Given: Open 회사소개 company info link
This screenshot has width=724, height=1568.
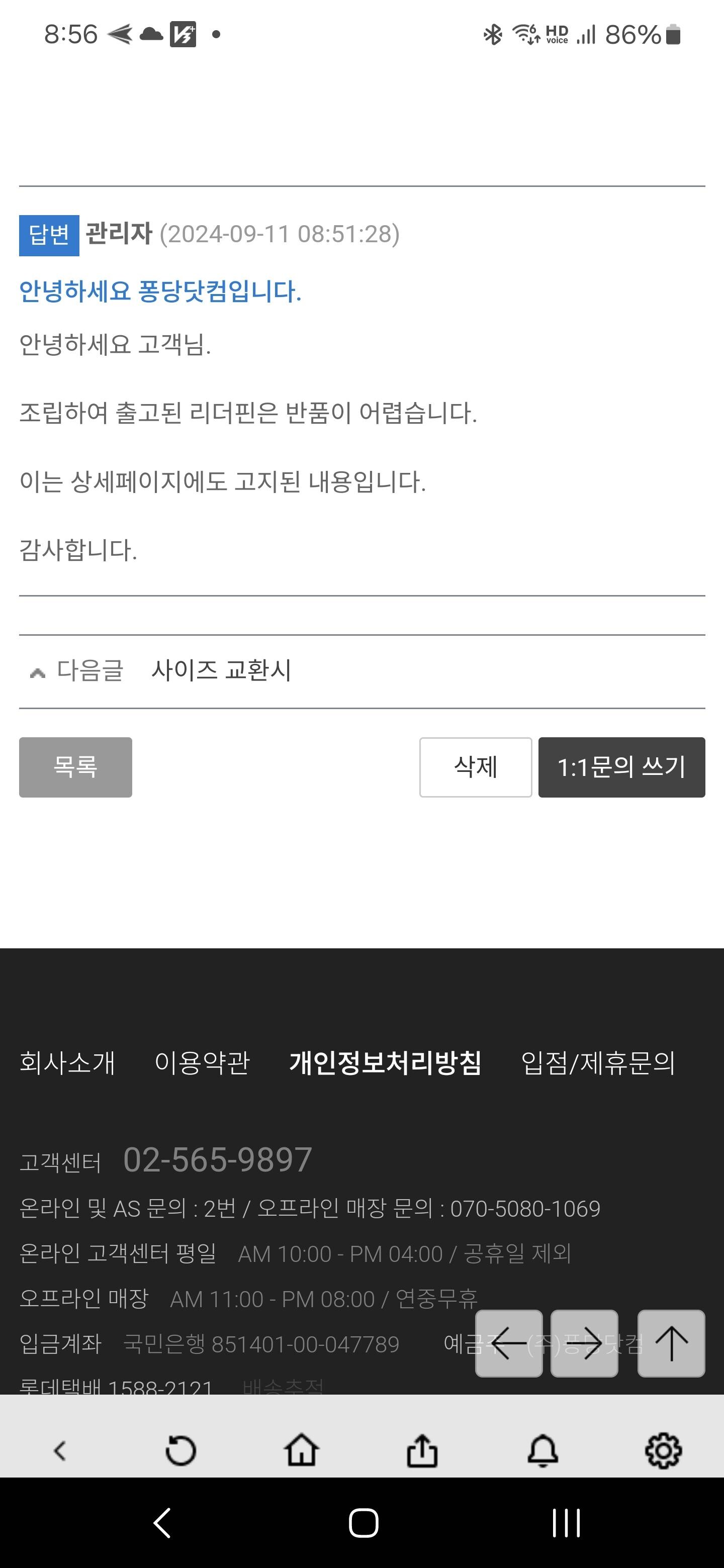Looking at the screenshot, I should 67,1063.
